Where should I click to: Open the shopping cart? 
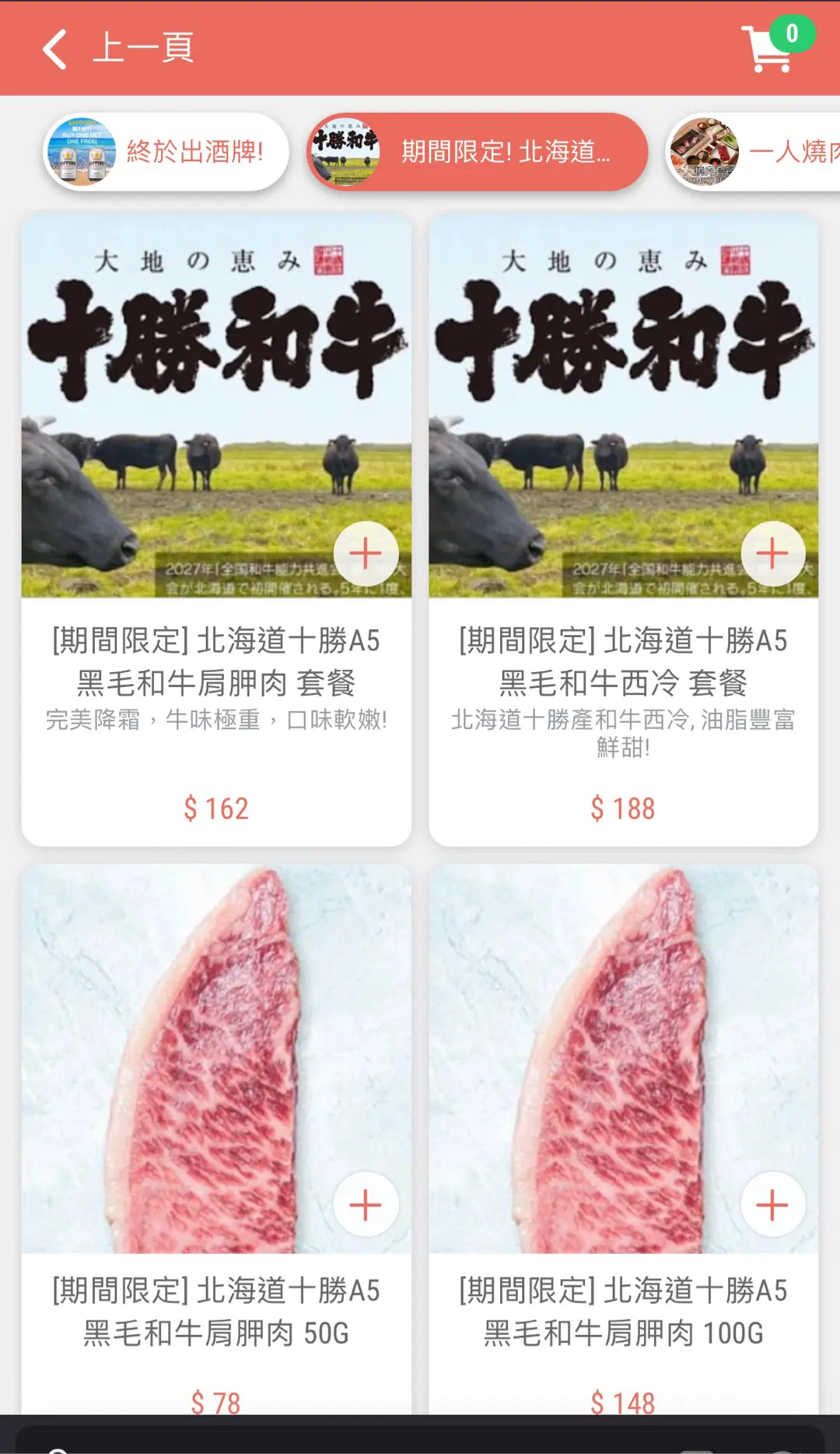coord(770,47)
